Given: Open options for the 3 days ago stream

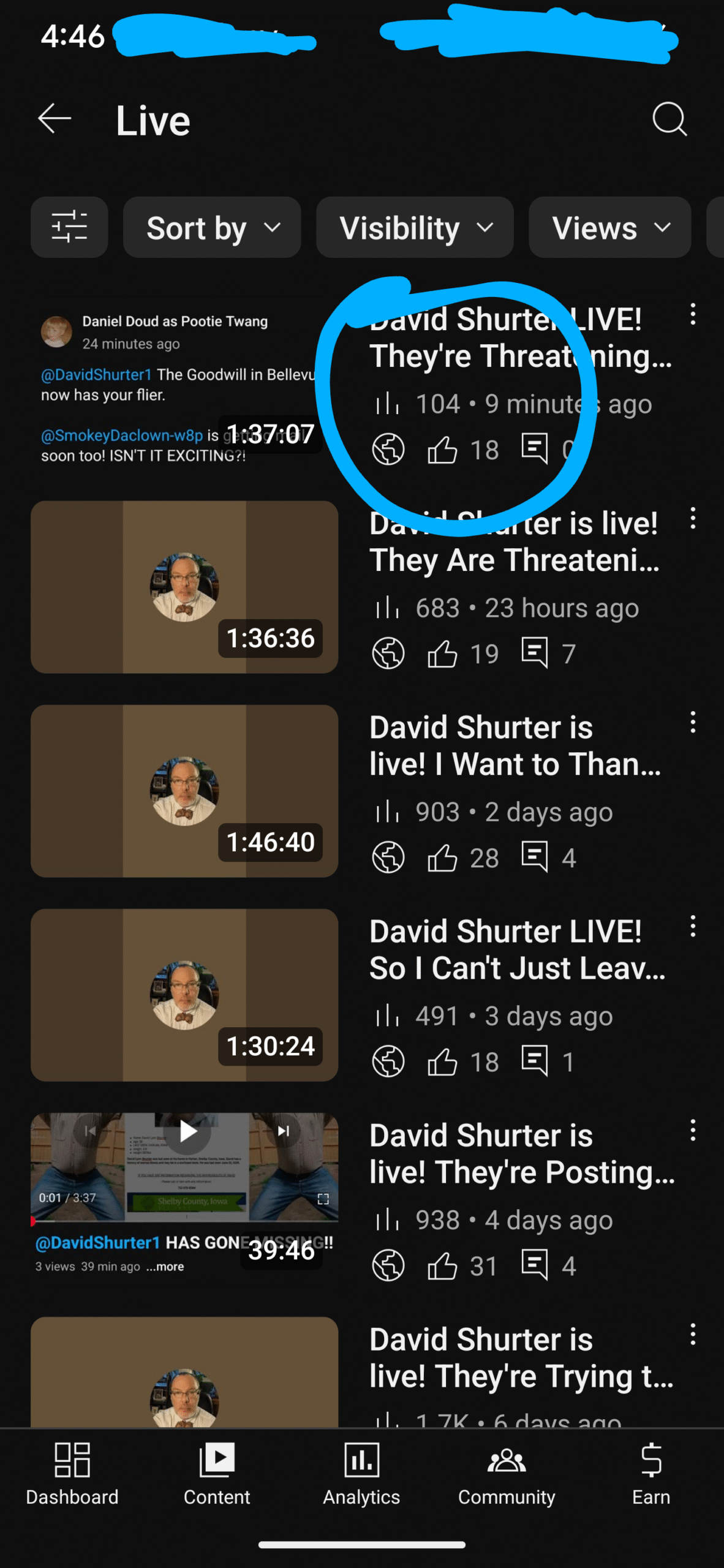Looking at the screenshot, I should 693,926.
